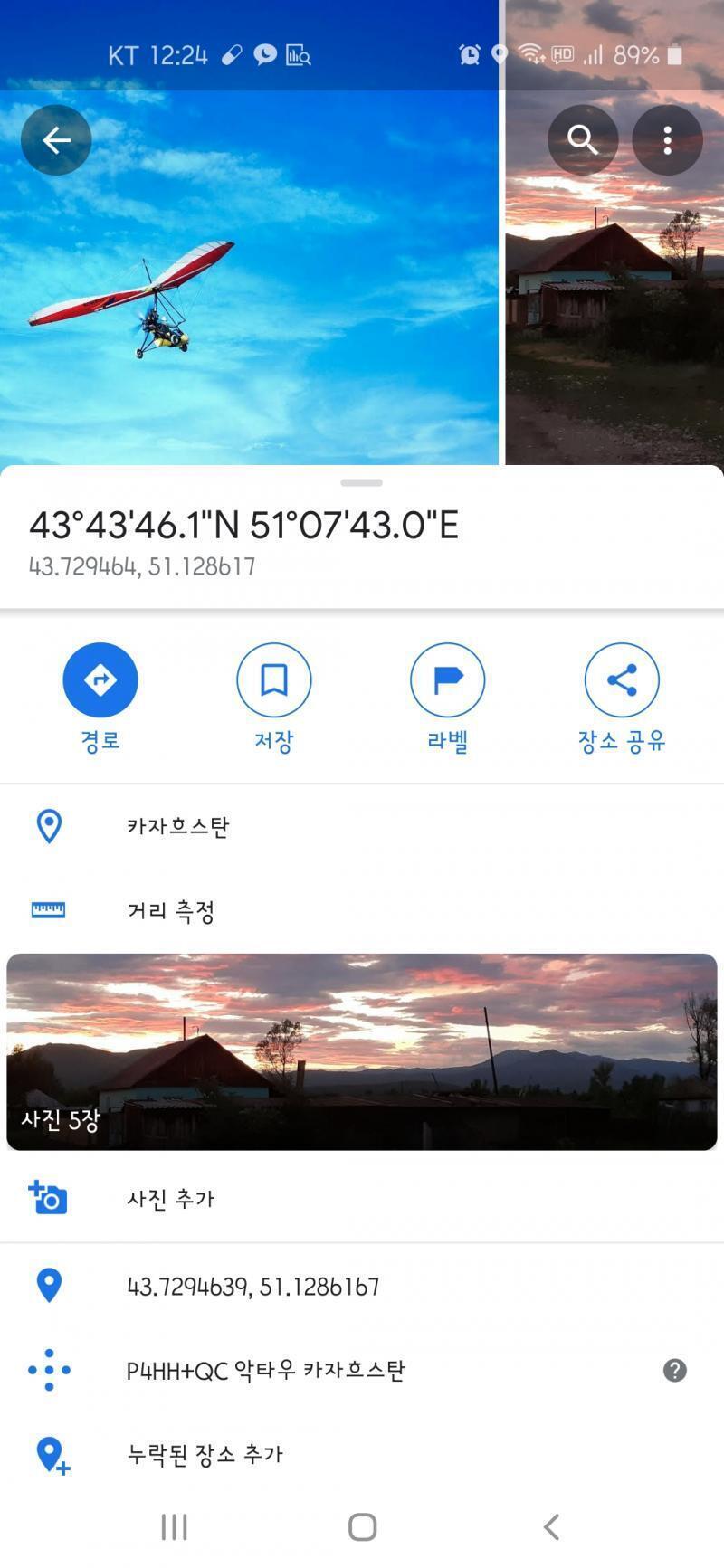Screen dimensions: 724x1568
Task: Open the three-dot overflow menu
Action: 667,140
